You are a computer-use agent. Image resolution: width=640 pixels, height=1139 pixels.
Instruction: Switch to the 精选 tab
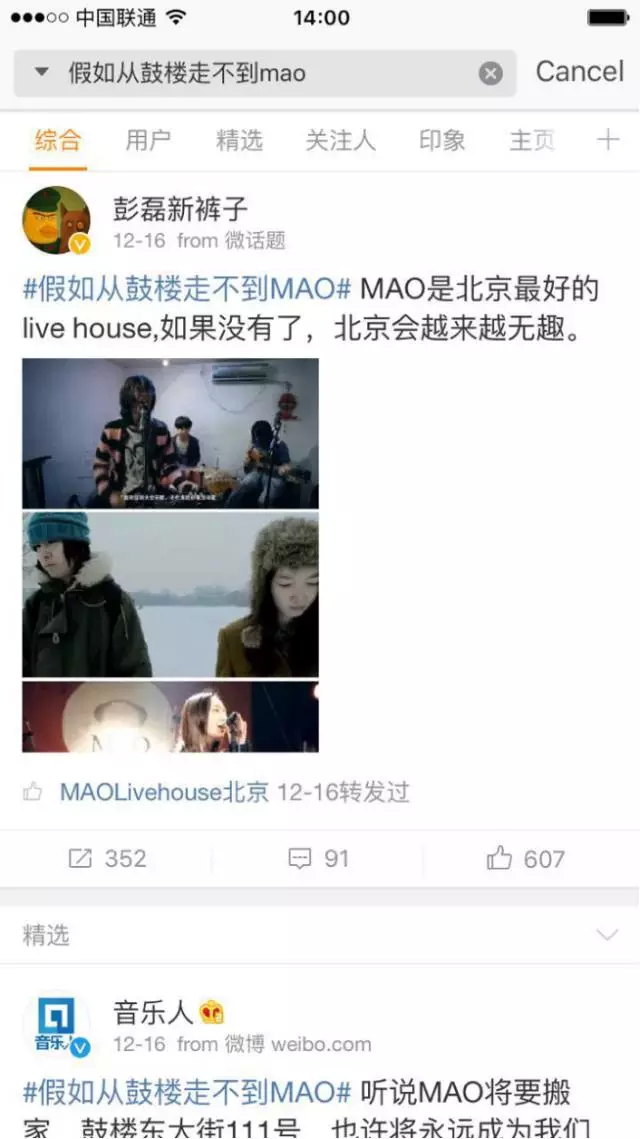coord(239,141)
